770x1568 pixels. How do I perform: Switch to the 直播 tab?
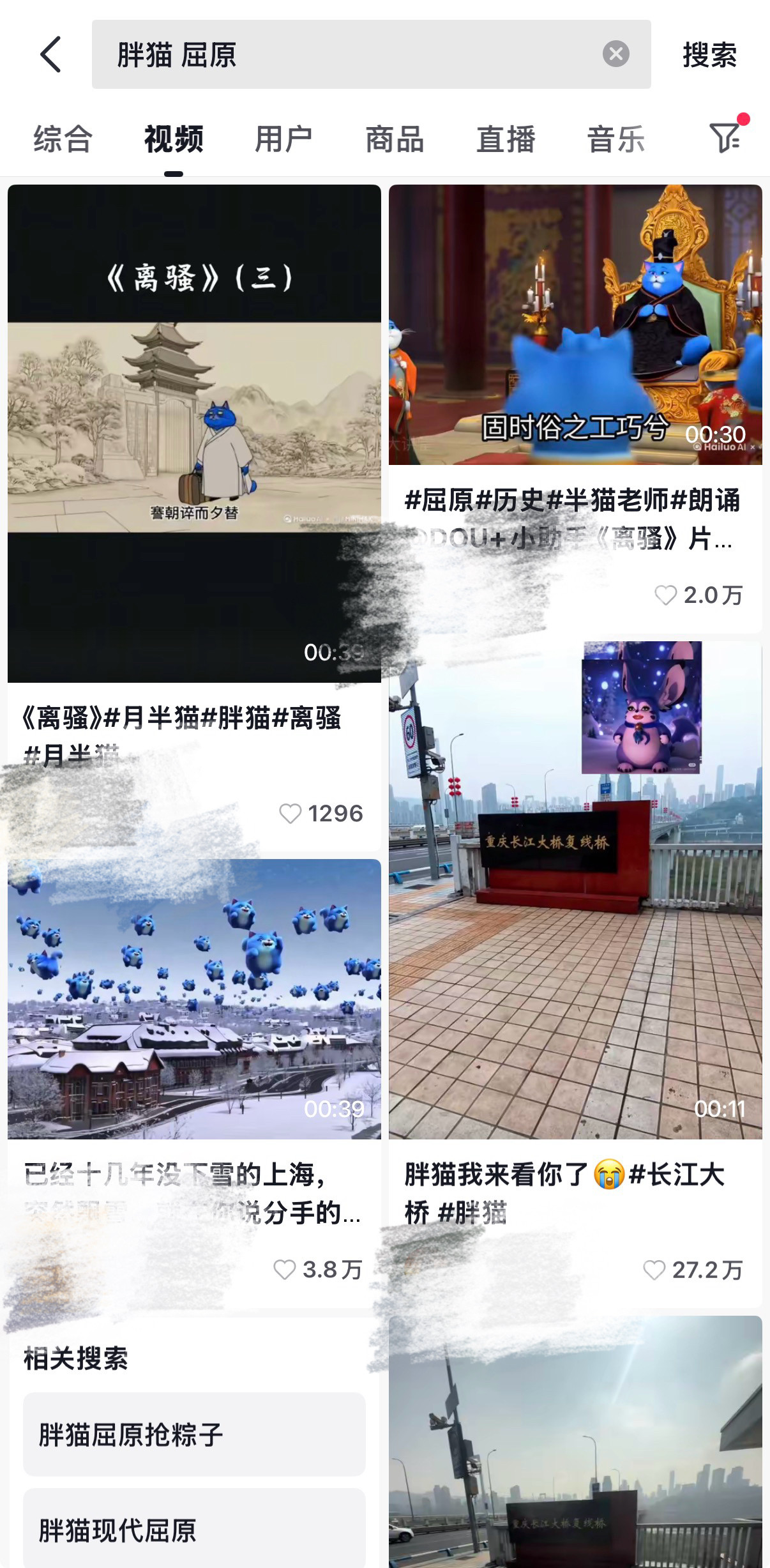point(505,139)
